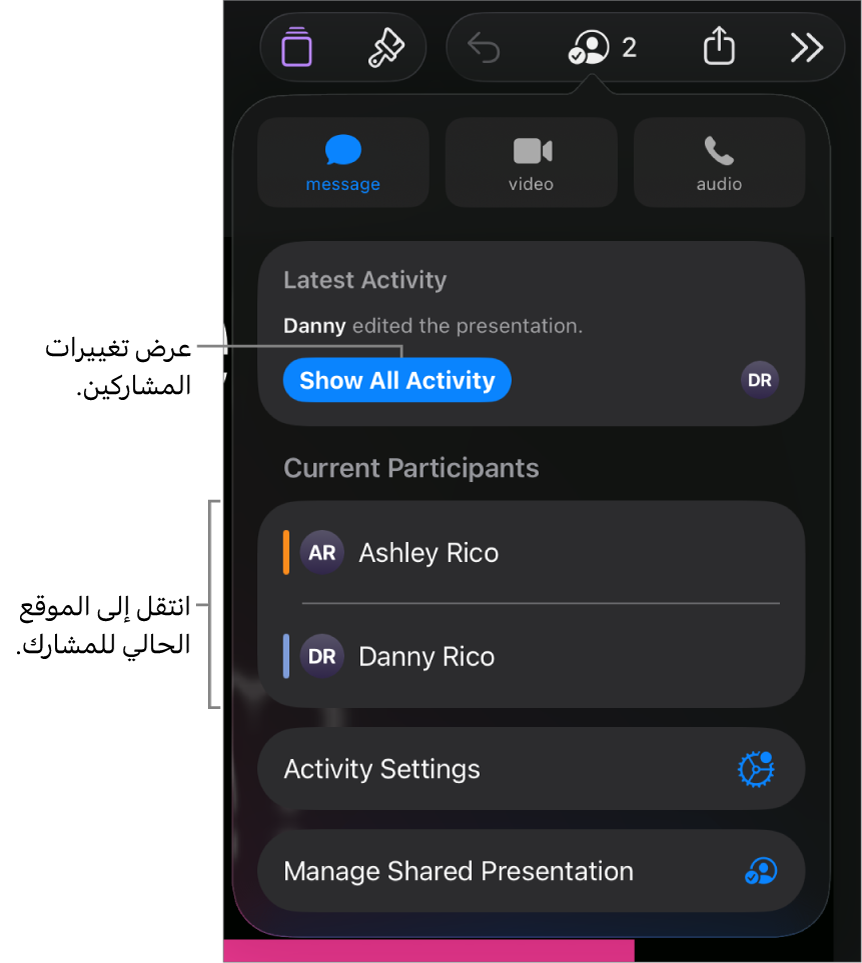Screen dimensions: 862x963
Task: Expand more toolbar options arrow
Action: coord(806,47)
